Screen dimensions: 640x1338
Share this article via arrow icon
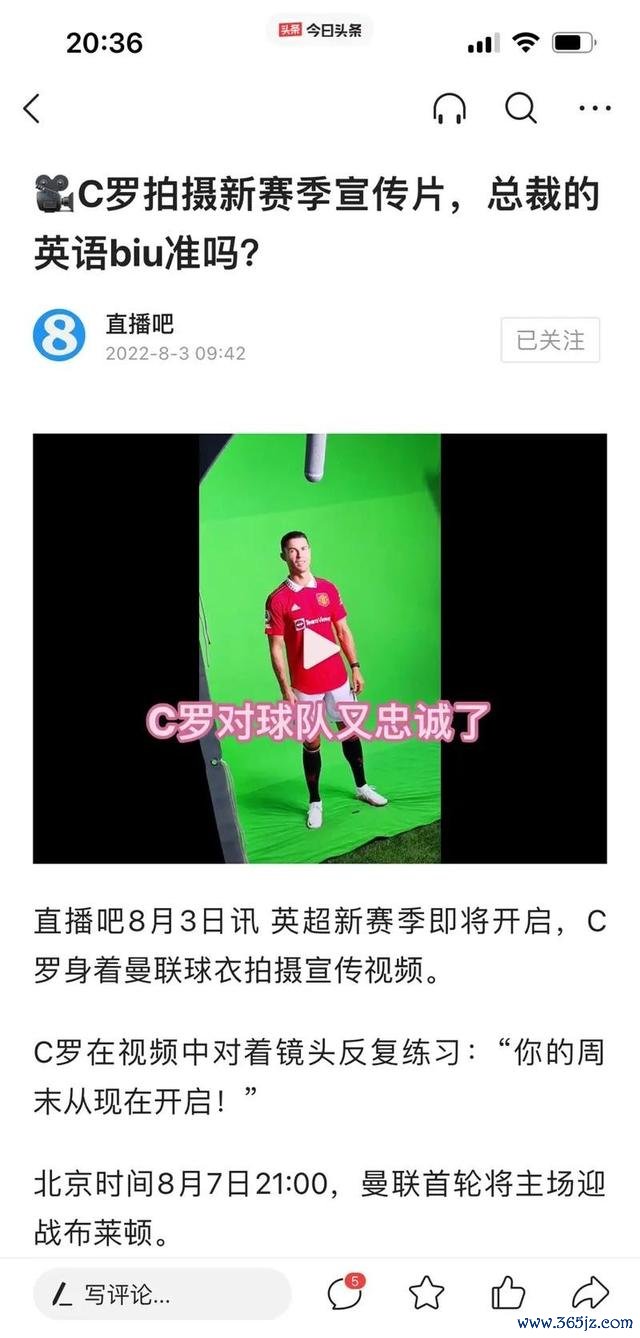pyautogui.click(x=590, y=1293)
